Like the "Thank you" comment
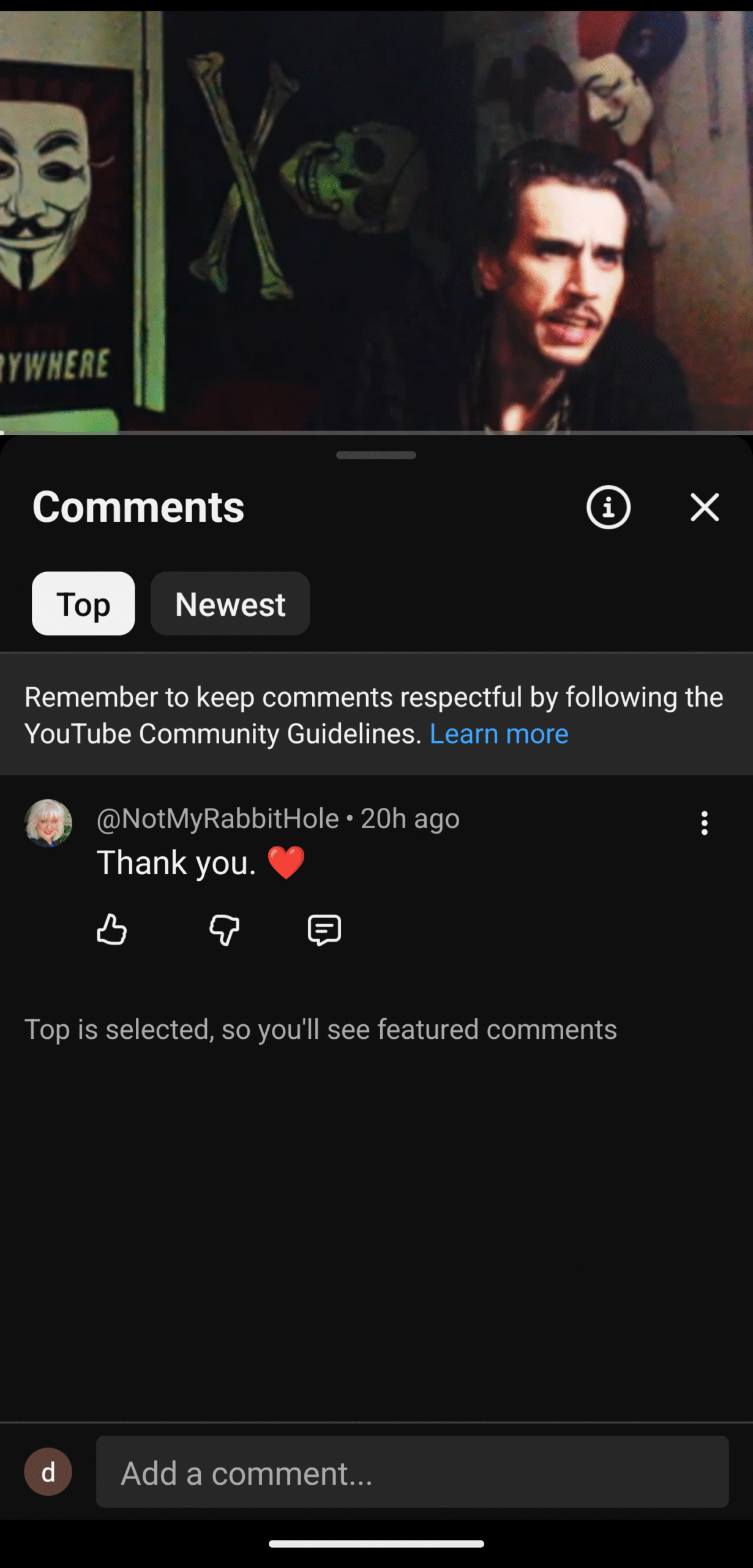753x1568 pixels. point(112,930)
